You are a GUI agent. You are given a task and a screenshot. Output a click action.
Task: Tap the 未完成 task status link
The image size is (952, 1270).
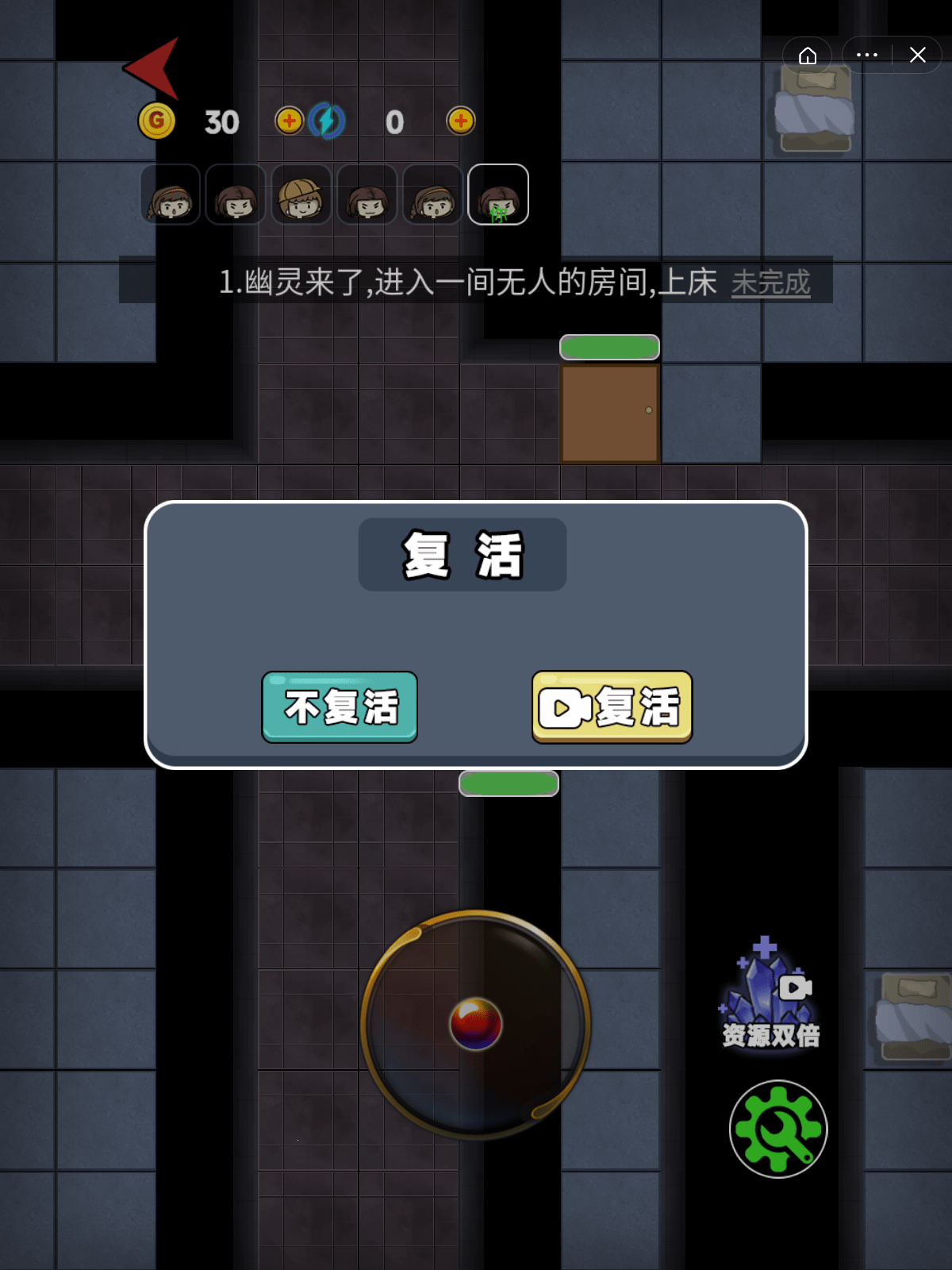770,283
